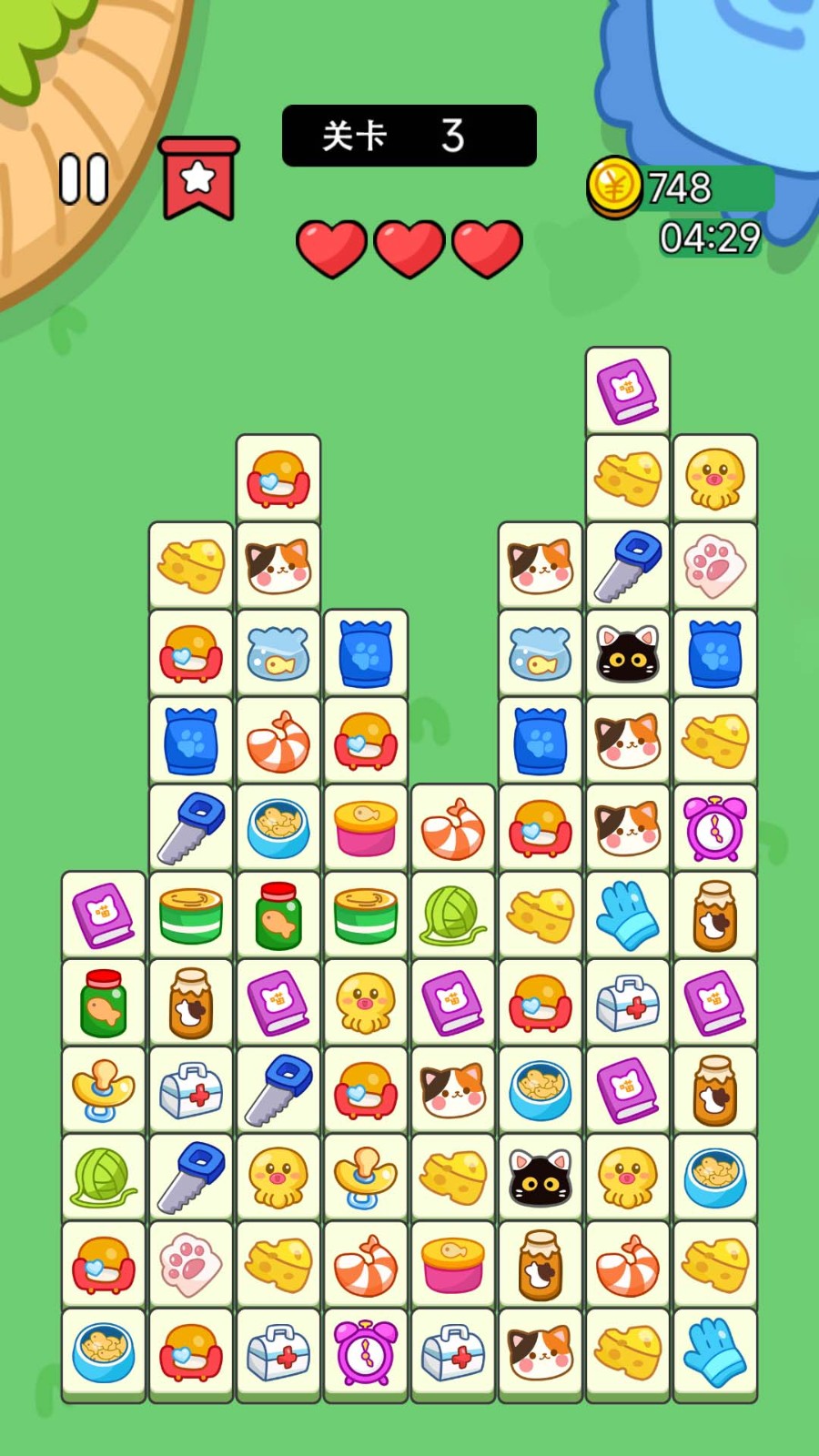819x1456 pixels.
Task: Pick the pink paw tile under the yellow octopus
Action: [715, 566]
